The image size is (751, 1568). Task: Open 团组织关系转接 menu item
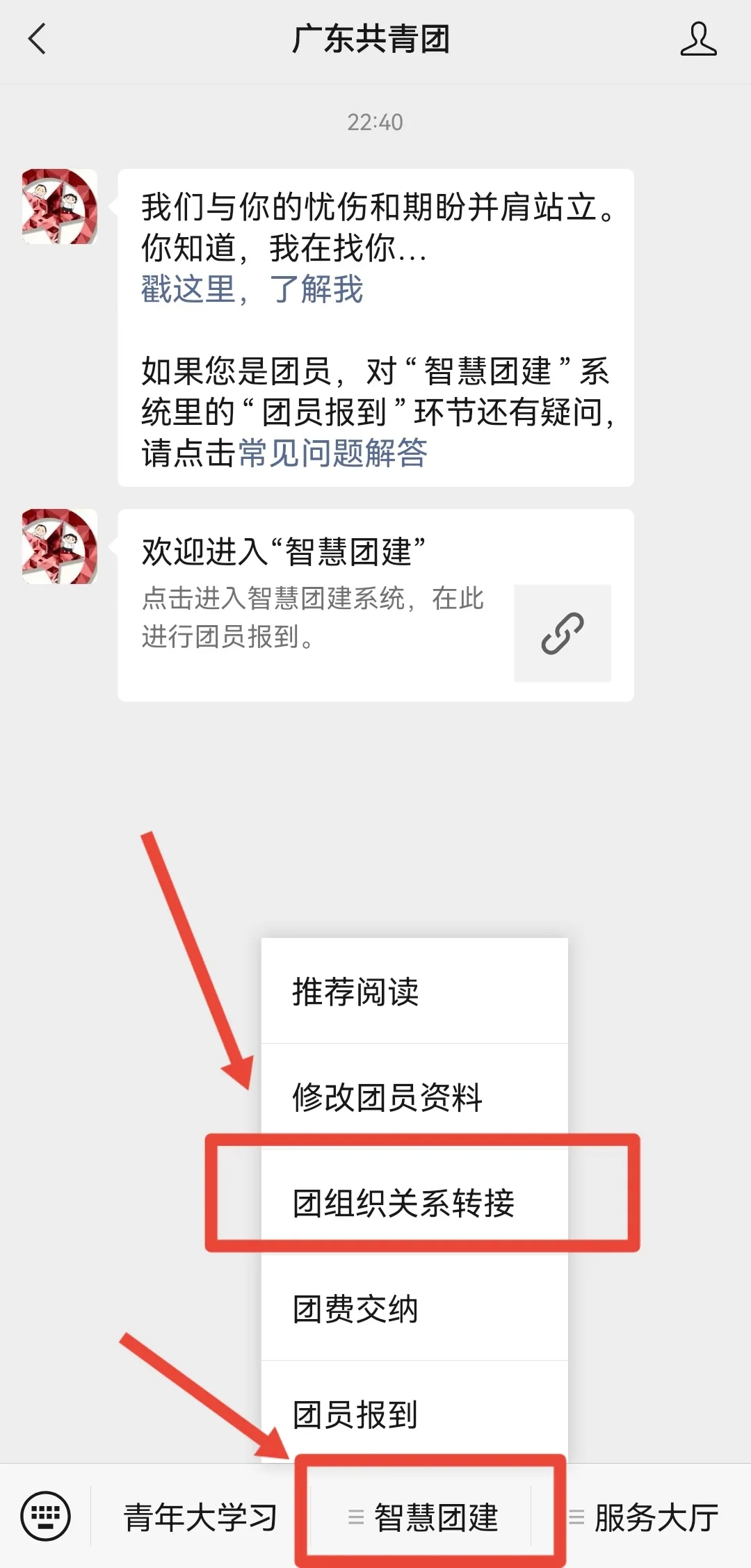(414, 1203)
